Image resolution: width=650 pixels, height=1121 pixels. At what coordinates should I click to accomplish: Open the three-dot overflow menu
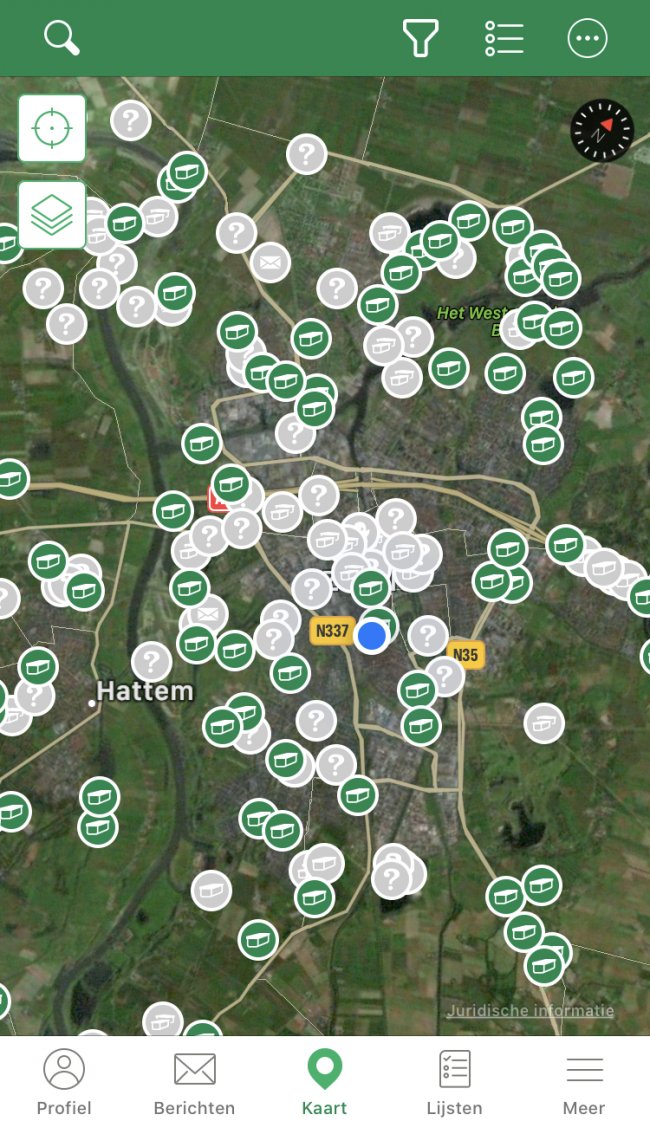click(x=587, y=38)
